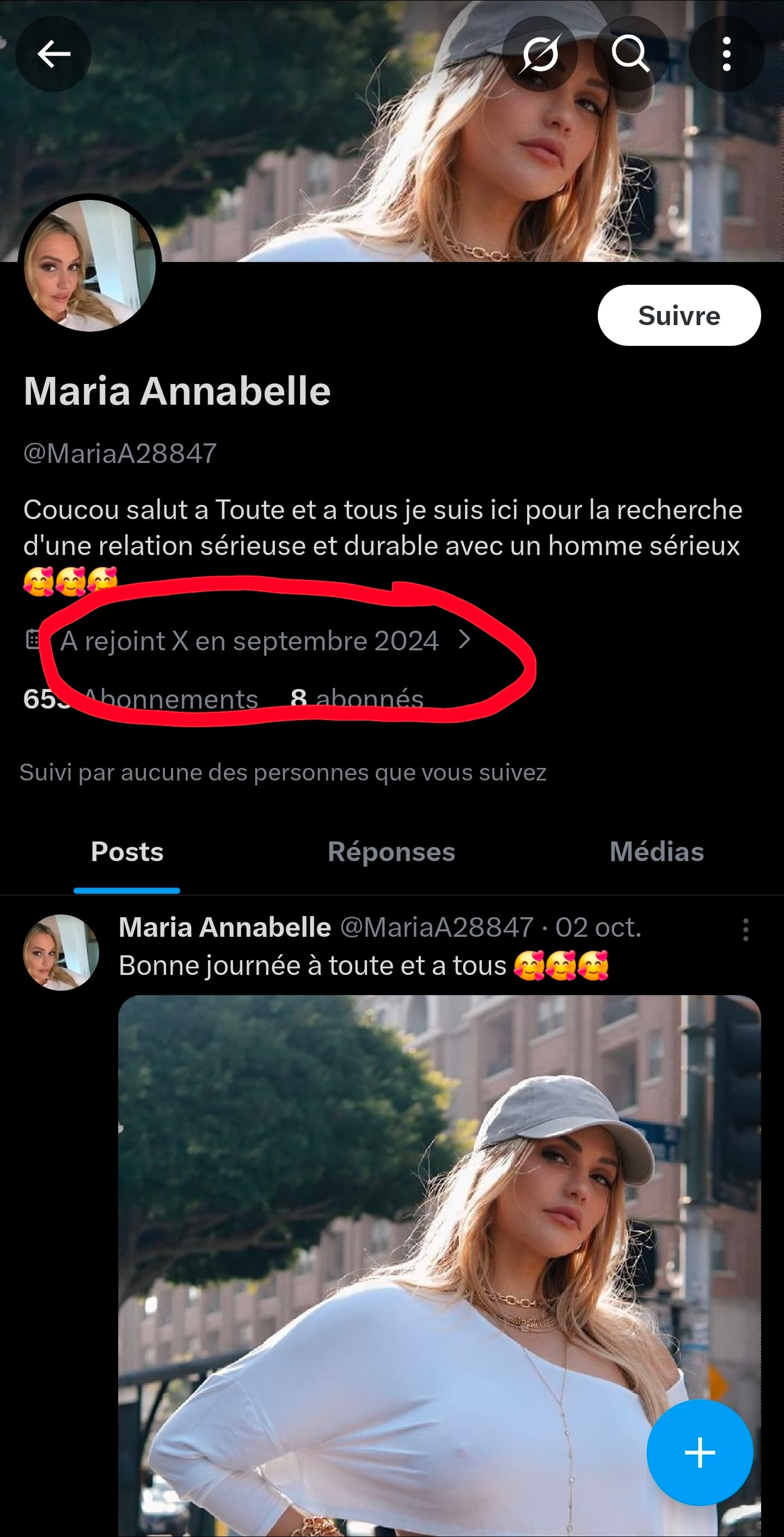Select the Posts tab

(127, 852)
